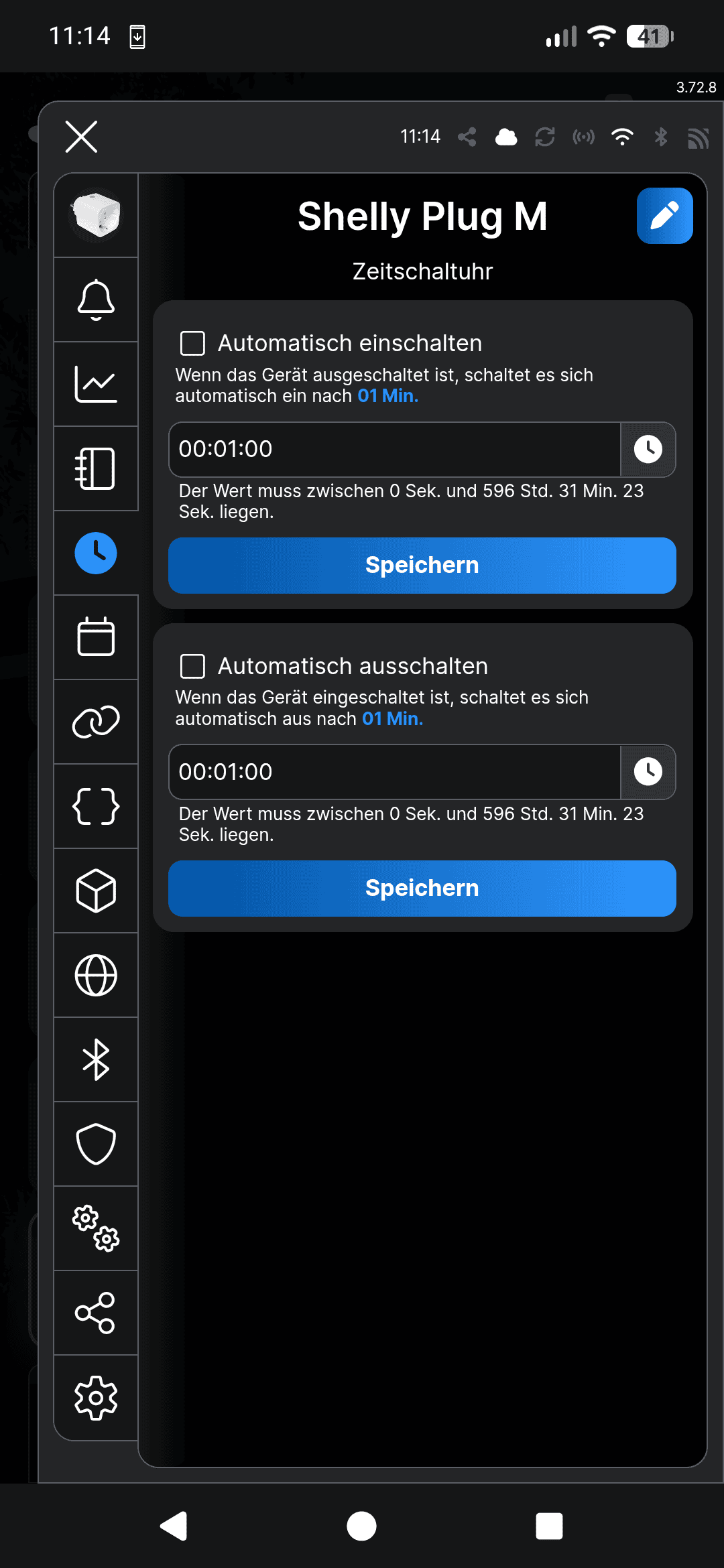The image size is (724, 1568).
Task: Tick the Automatisch einschalten checkbox
Action: (193, 343)
